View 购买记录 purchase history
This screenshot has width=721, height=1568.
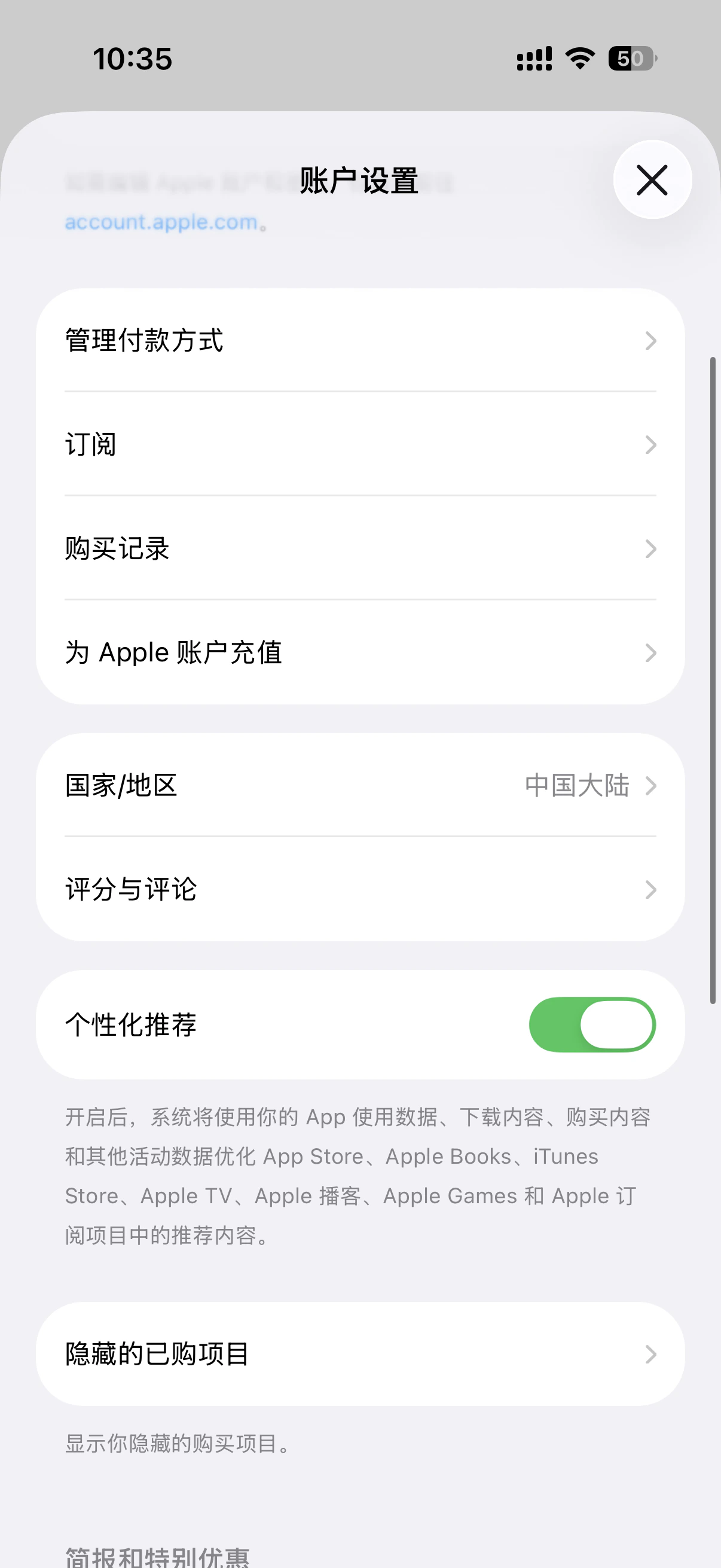point(360,548)
